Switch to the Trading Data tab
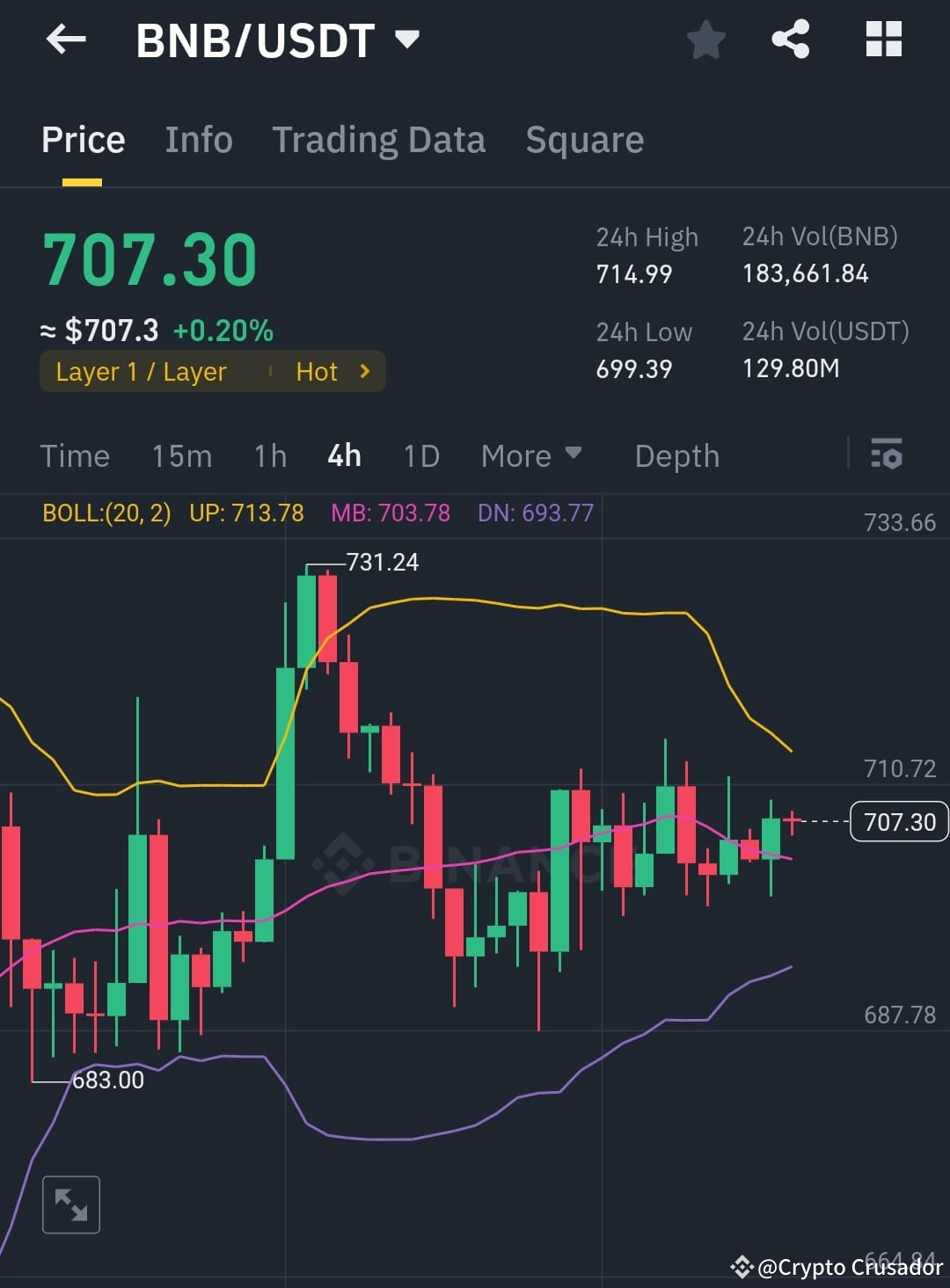This screenshot has height=1288, width=950. [379, 140]
